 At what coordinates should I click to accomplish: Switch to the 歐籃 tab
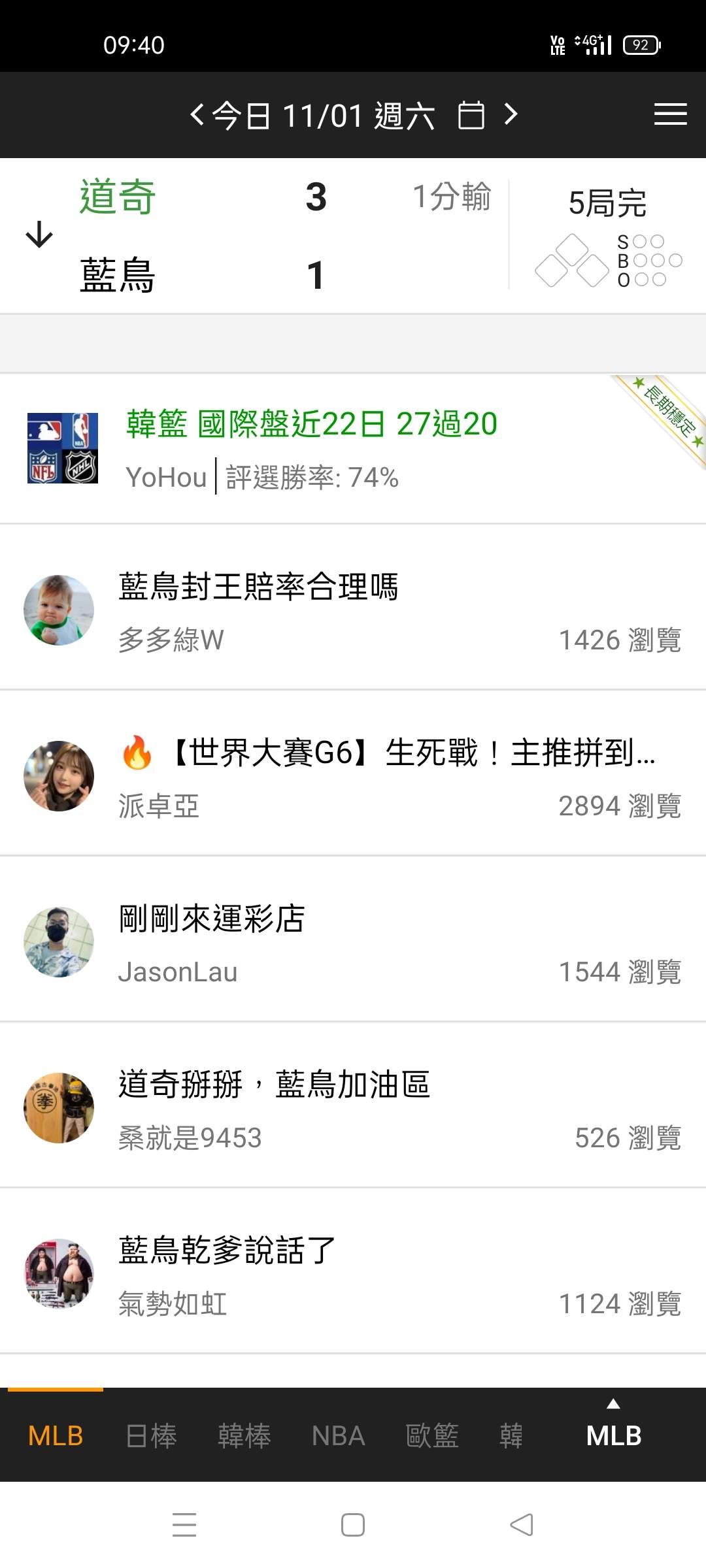432,1436
